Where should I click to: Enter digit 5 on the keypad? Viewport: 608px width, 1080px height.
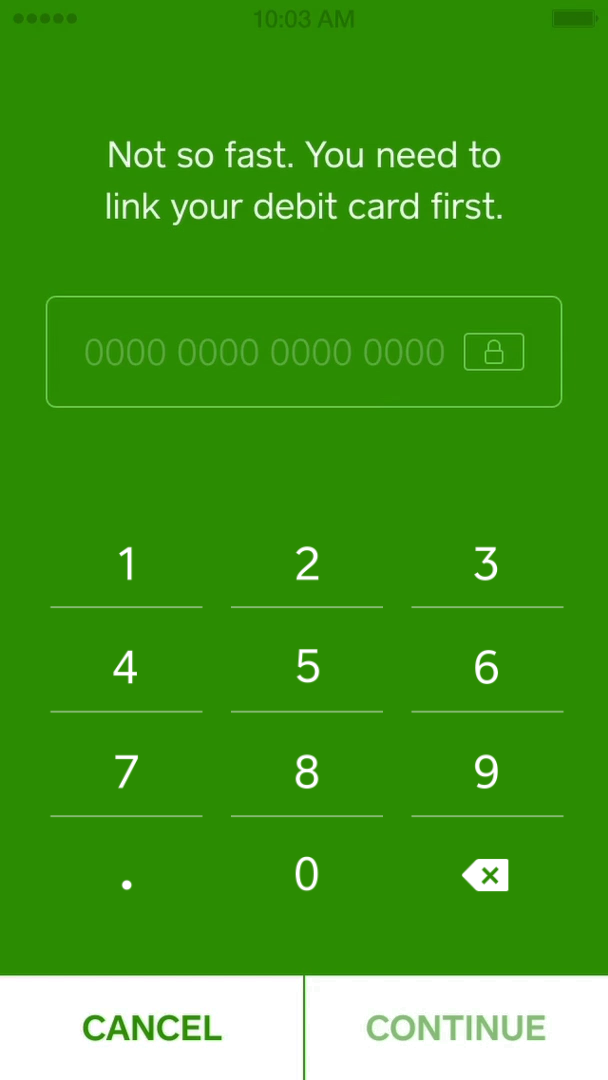pos(306,668)
